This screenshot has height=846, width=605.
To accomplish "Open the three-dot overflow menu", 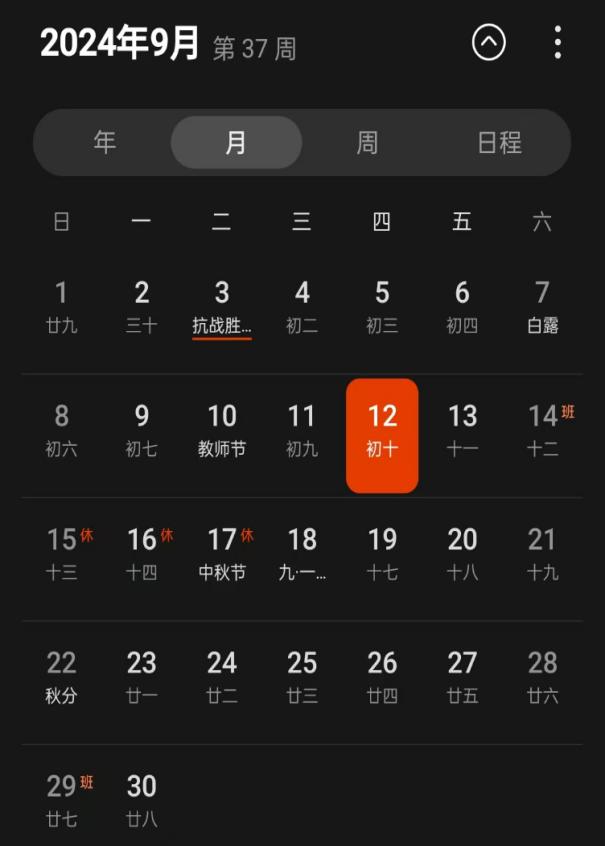I will (558, 43).
